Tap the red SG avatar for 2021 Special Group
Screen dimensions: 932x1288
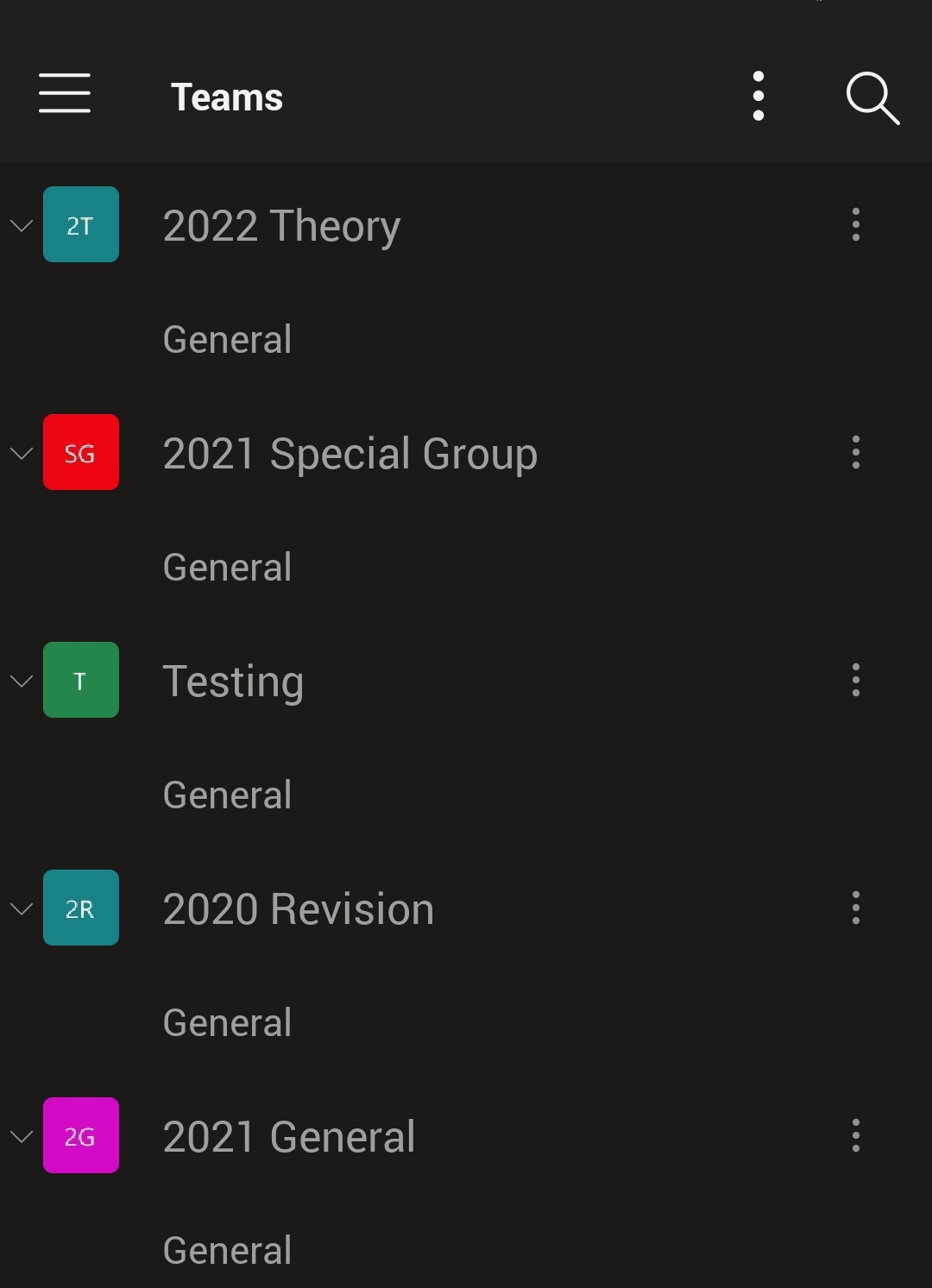pyautogui.click(x=81, y=452)
